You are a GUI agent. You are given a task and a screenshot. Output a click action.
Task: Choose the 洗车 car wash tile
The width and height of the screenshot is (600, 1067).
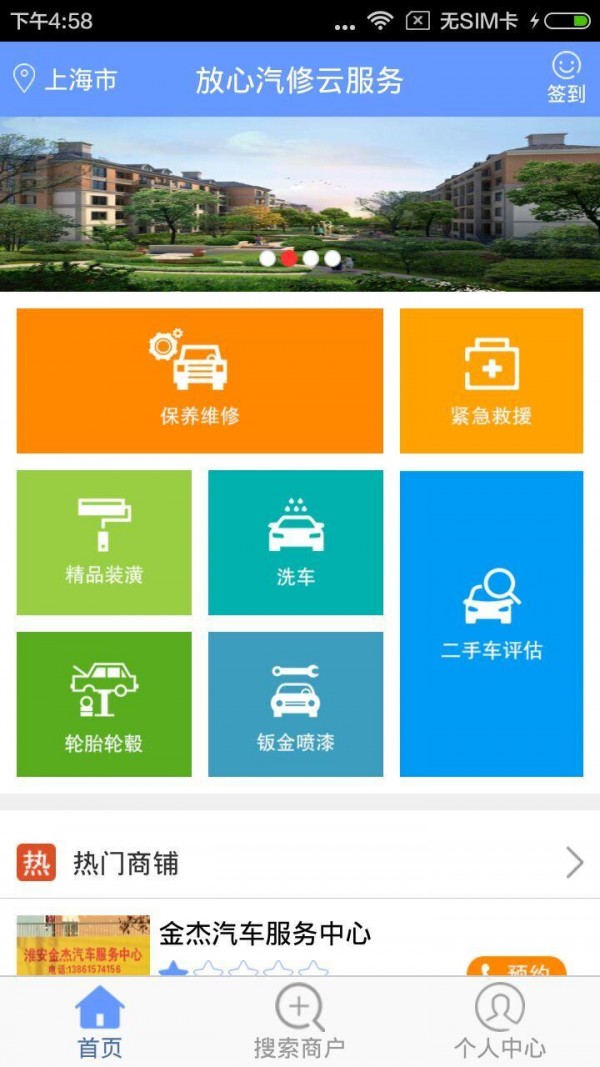[295, 542]
